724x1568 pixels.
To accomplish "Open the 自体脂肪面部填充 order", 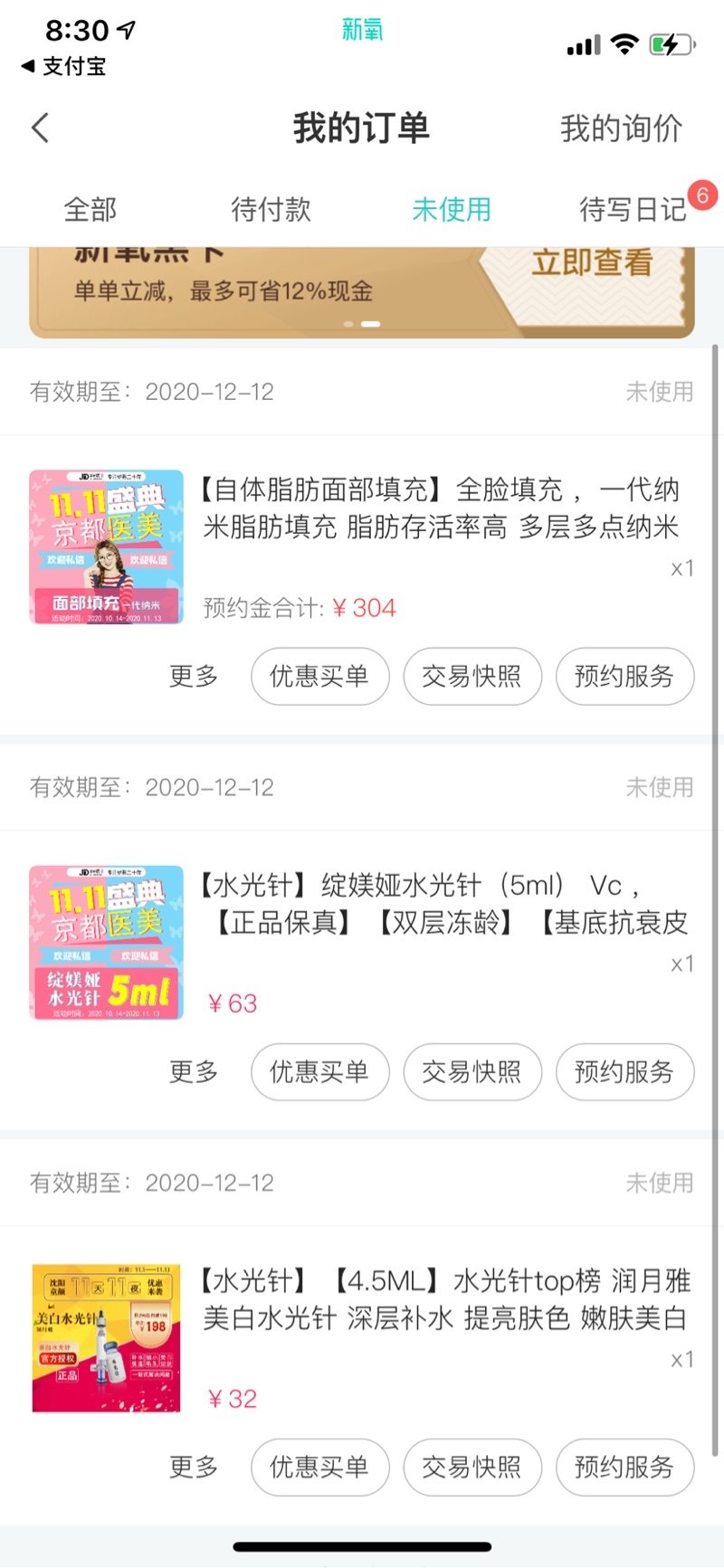I will pos(440,508).
